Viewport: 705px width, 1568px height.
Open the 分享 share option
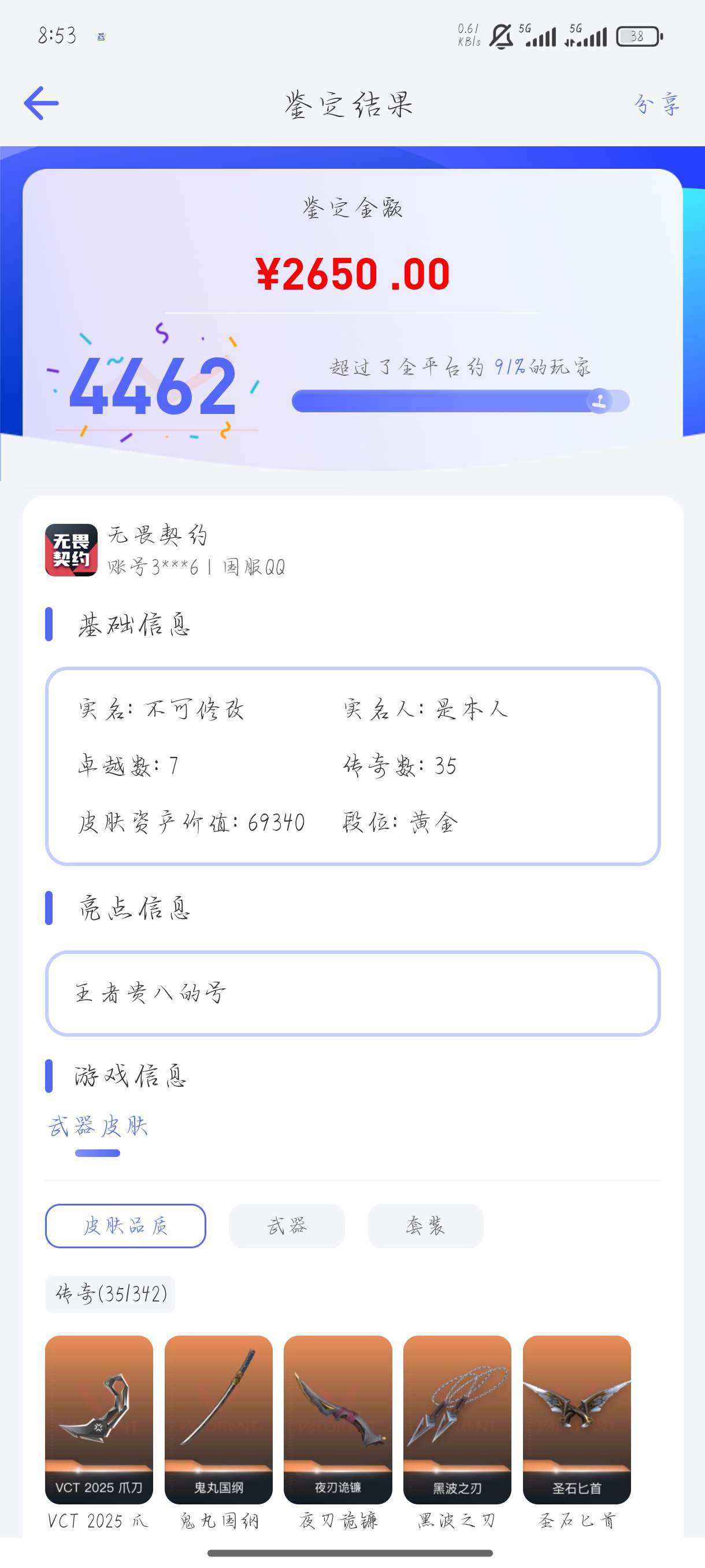point(658,105)
